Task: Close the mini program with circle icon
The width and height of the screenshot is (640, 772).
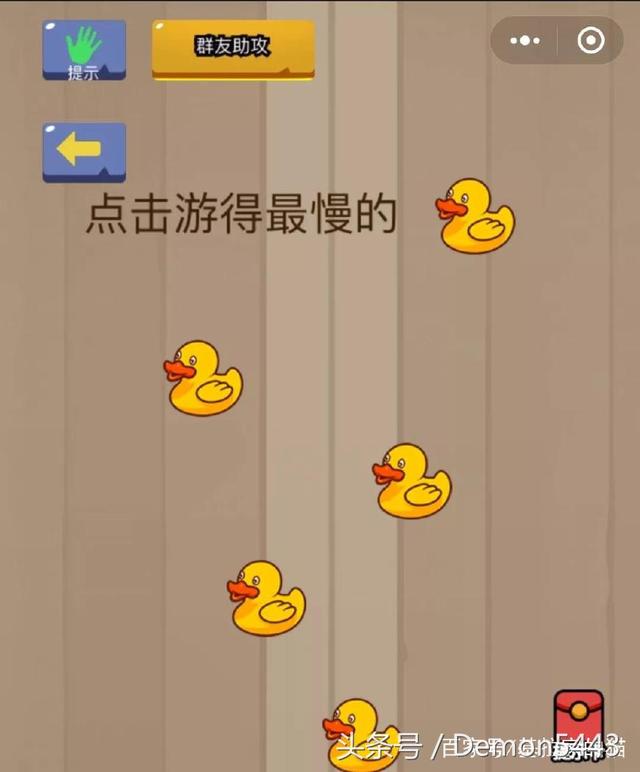Action: tap(591, 41)
